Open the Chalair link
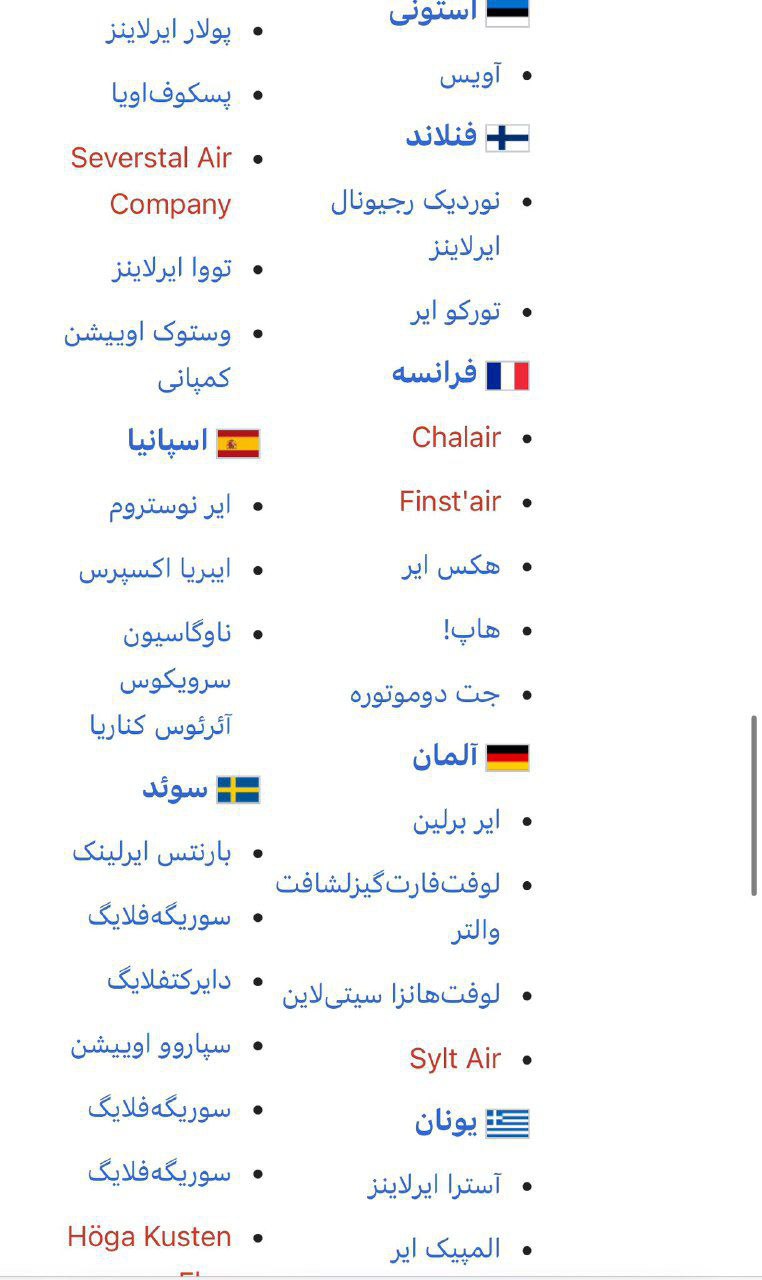Viewport: 762px width, 1280px height. pos(456,437)
